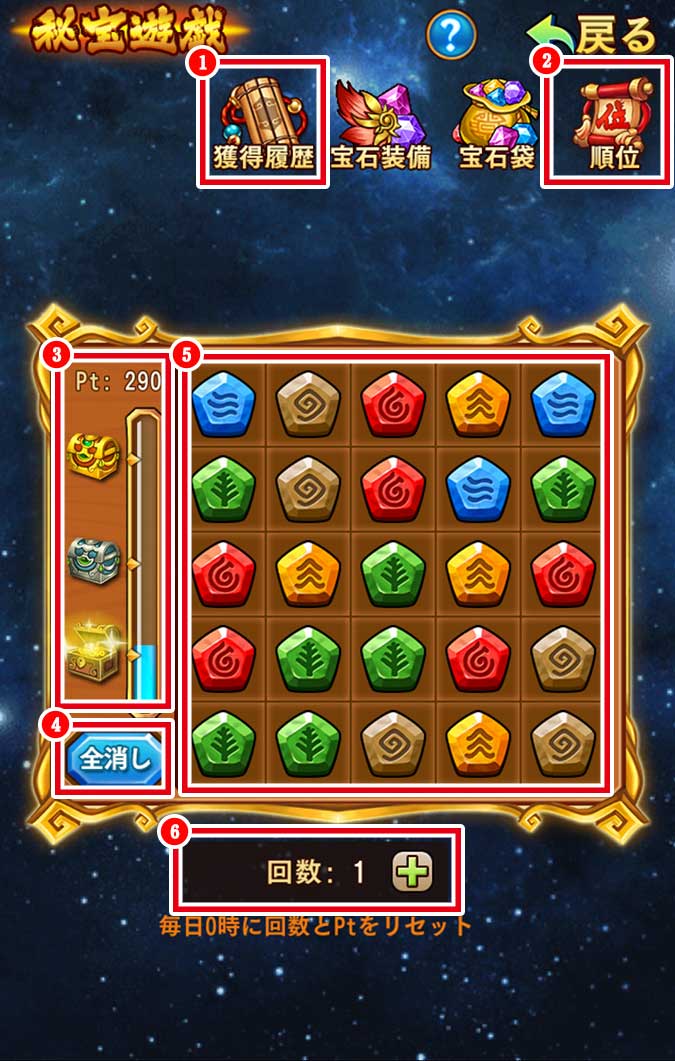
Task: Add more plays with the green plus
Action: 411,872
